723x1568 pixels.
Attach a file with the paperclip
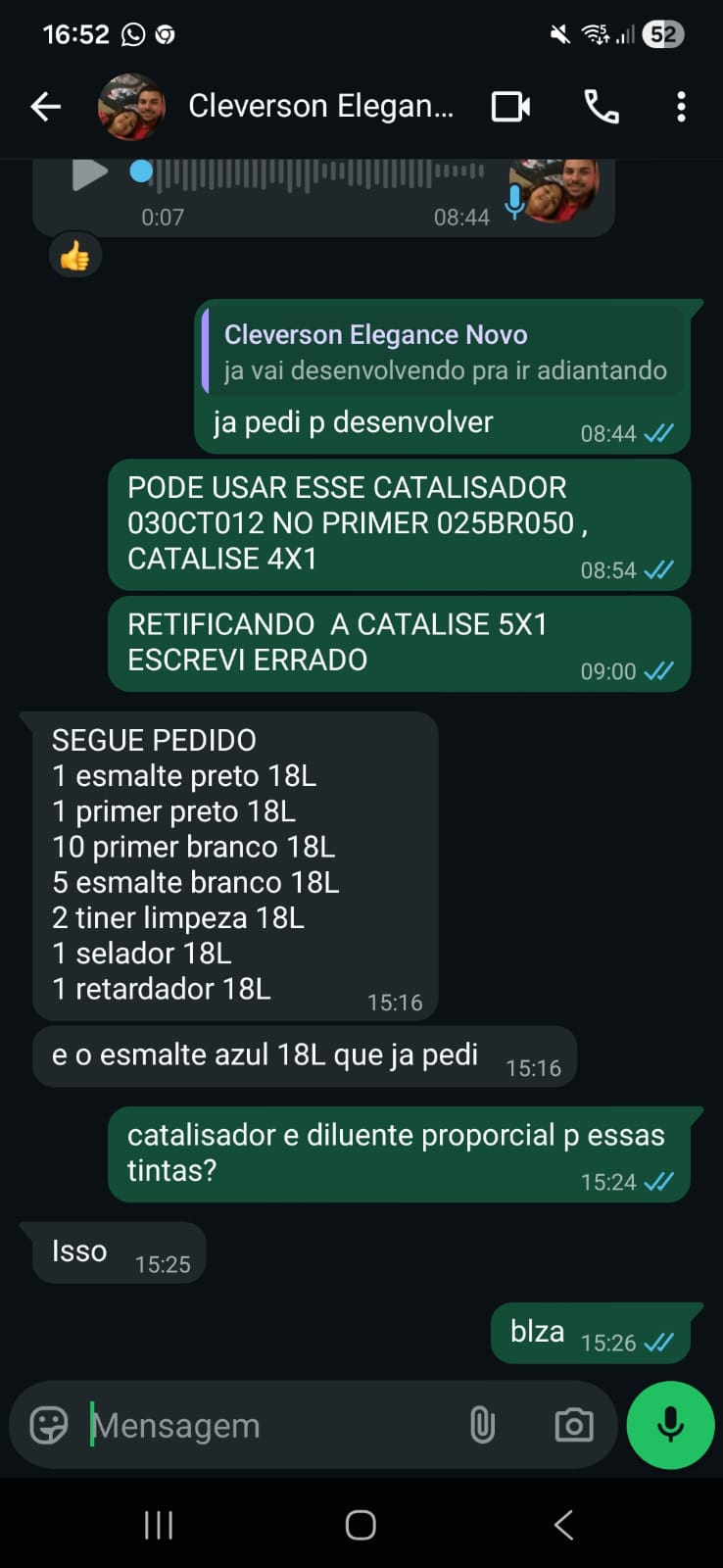[x=482, y=1425]
